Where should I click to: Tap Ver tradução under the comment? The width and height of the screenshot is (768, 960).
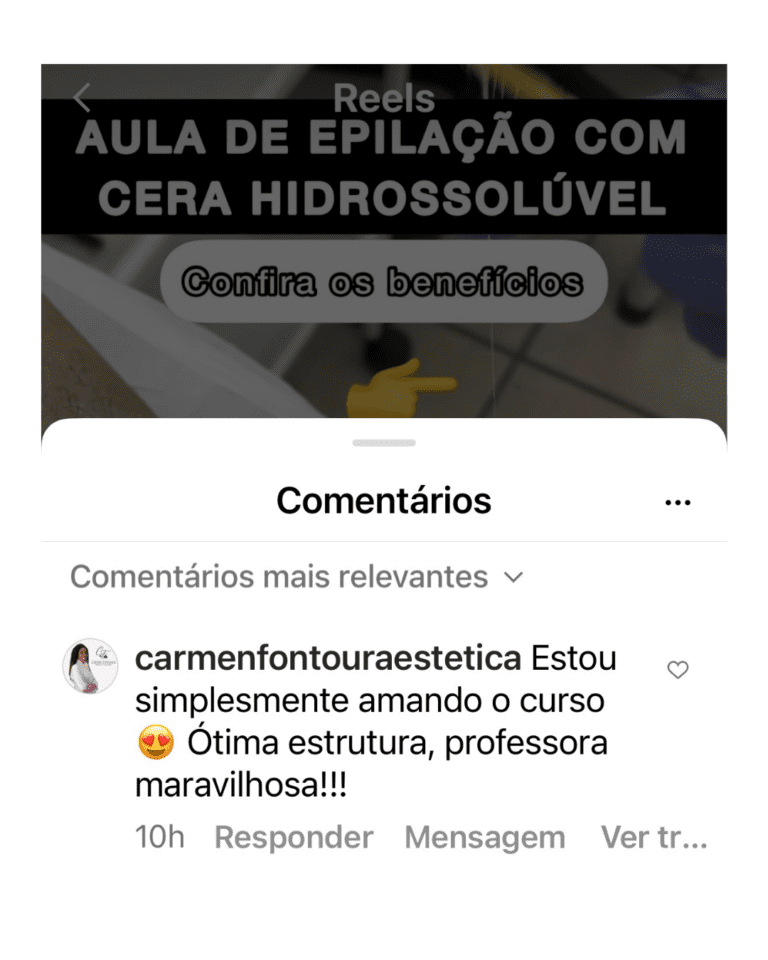click(653, 837)
